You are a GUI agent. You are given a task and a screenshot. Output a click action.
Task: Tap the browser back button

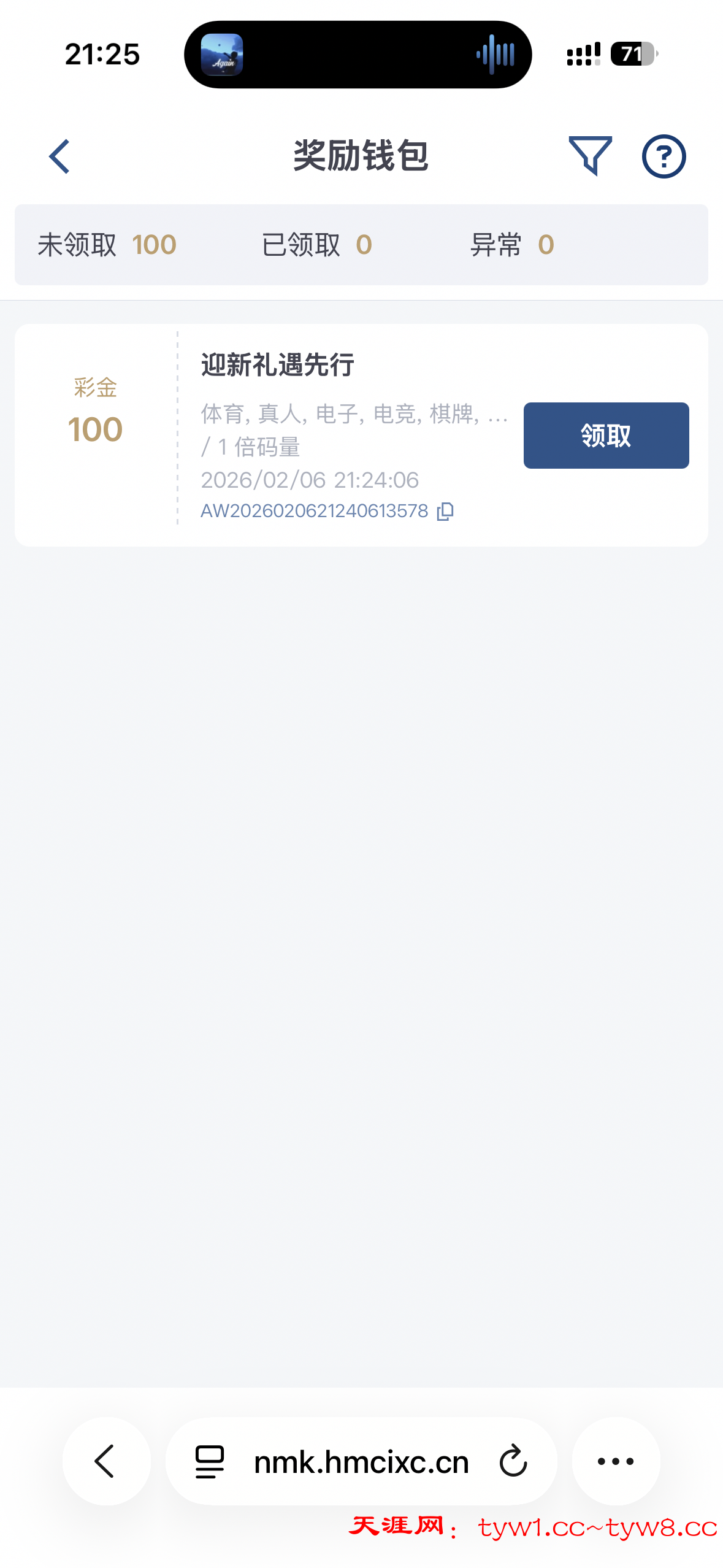[106, 1461]
